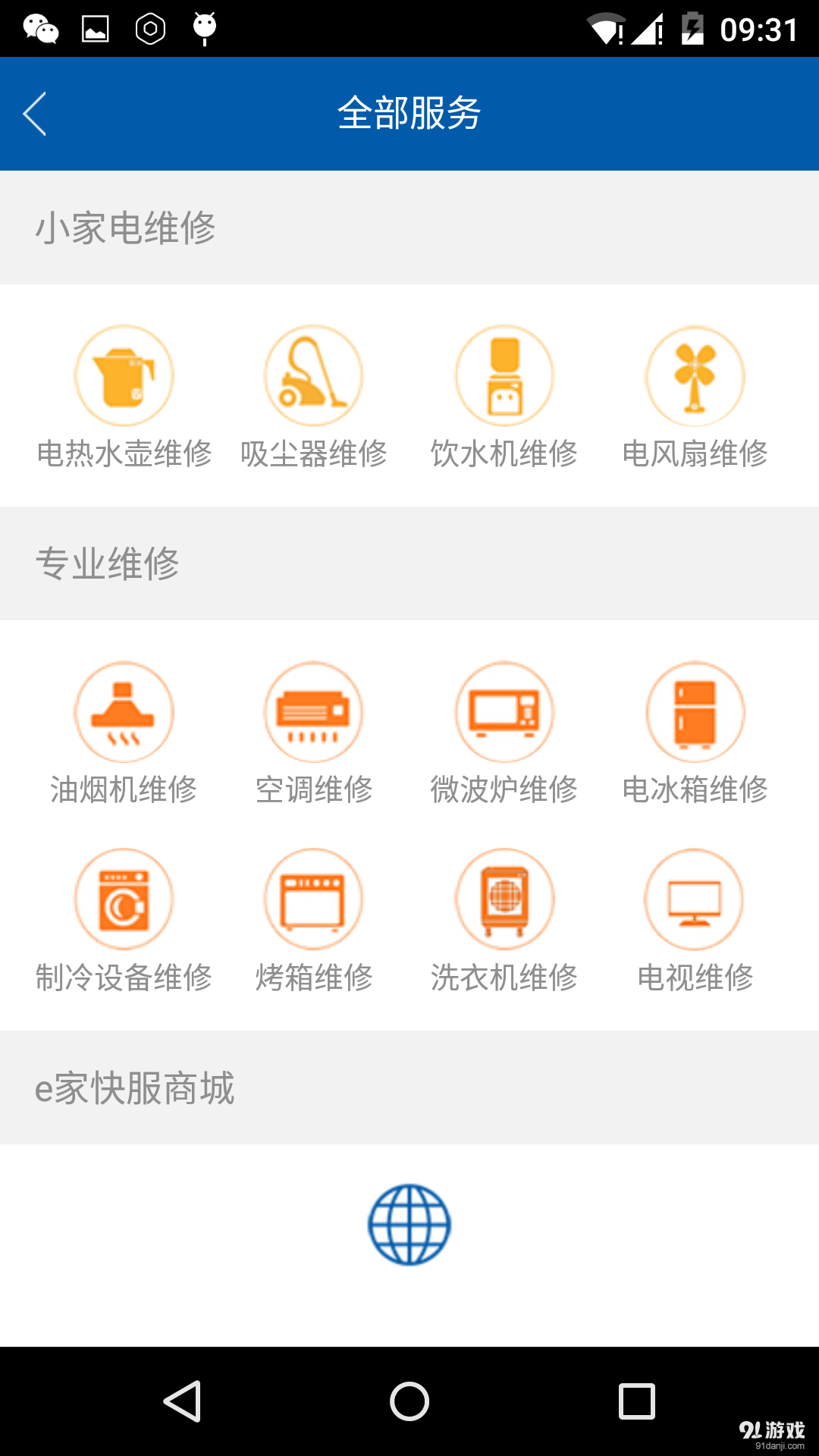Viewport: 819px width, 1456px height.
Task: Open vacuum cleaner repair (吸尘器维修) service
Action: (313, 375)
